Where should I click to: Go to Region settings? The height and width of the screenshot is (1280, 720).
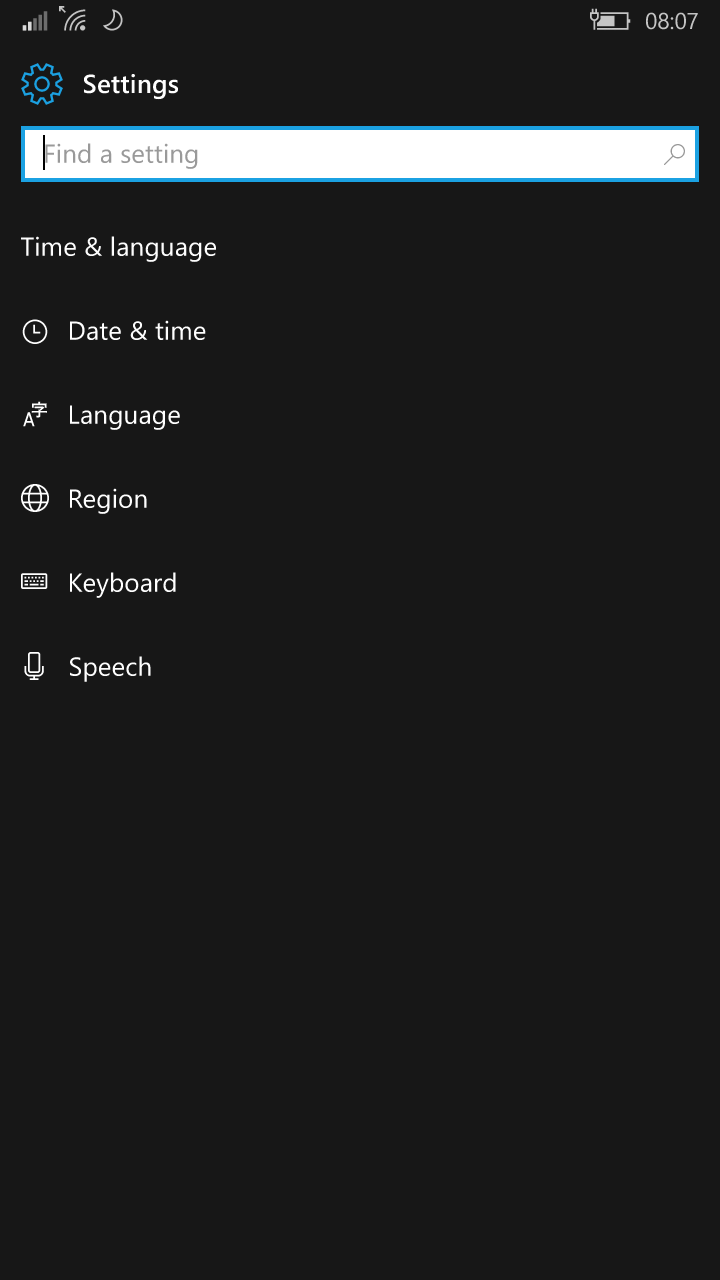(x=360, y=499)
